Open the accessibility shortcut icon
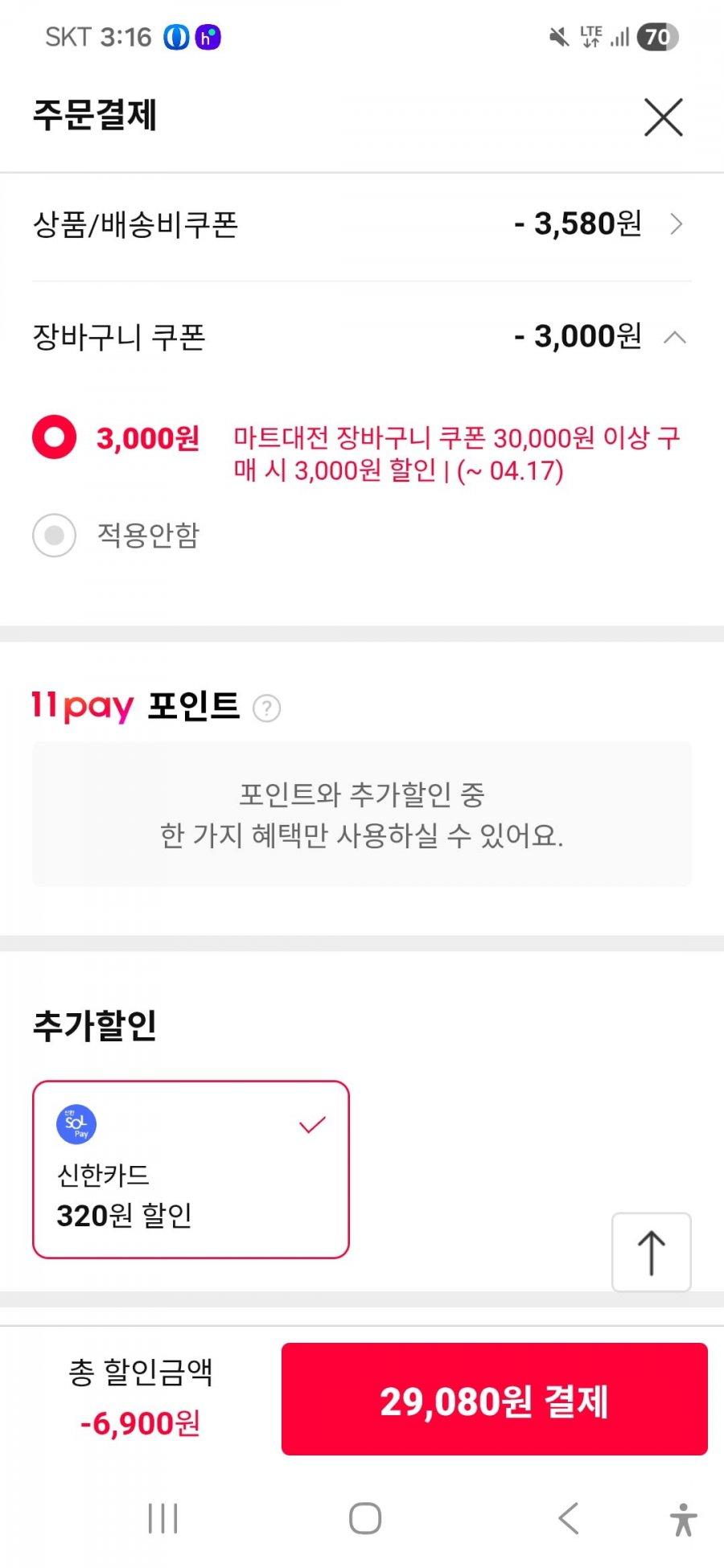The width and height of the screenshot is (724, 1568). click(683, 1520)
